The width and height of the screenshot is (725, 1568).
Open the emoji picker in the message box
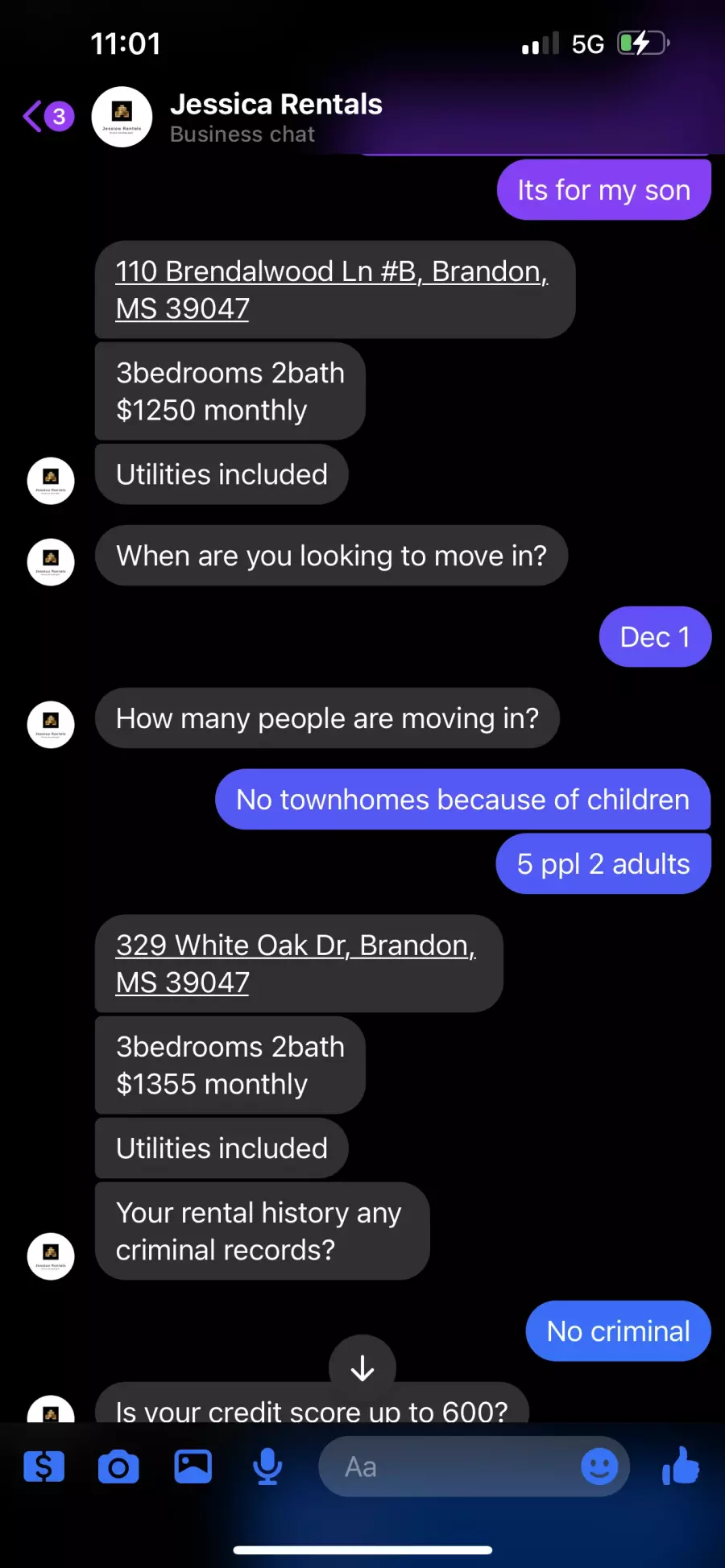tap(599, 1467)
